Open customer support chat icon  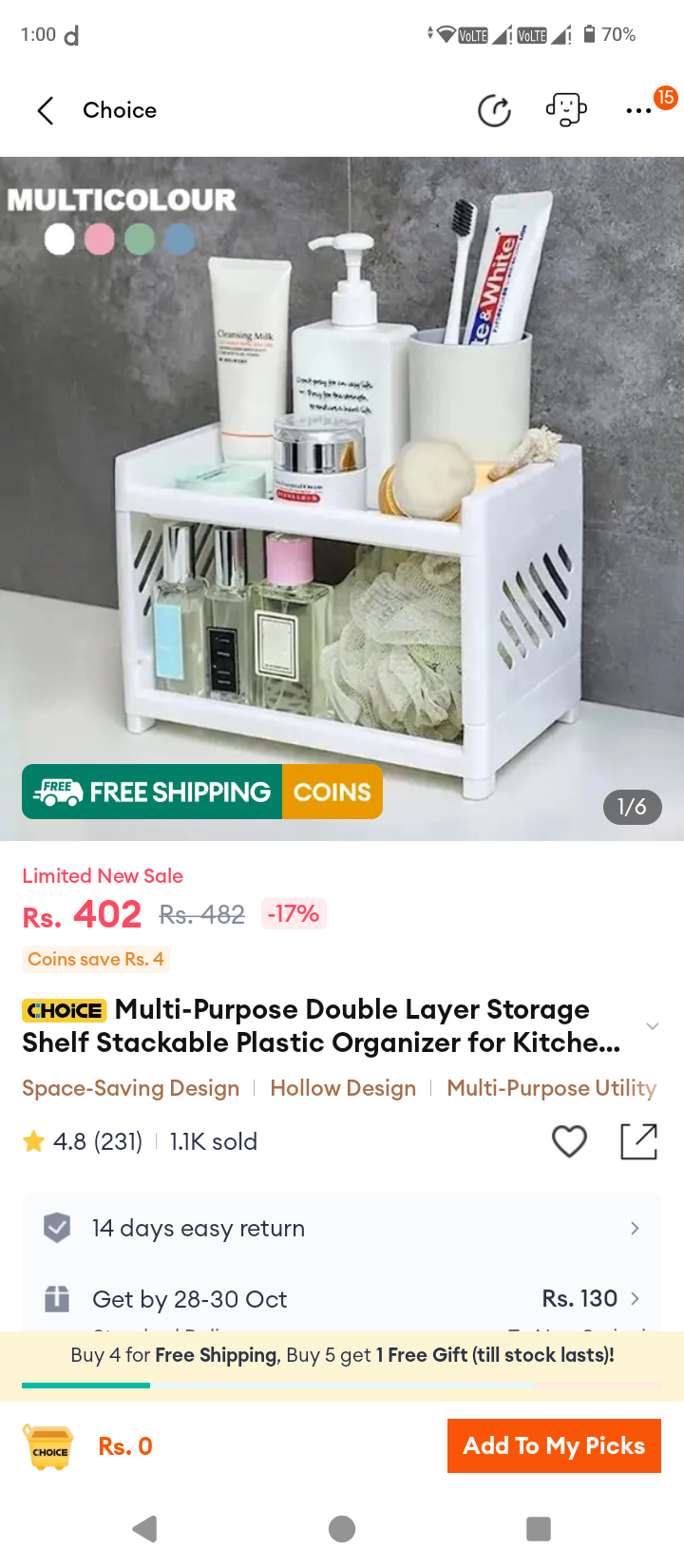tap(566, 110)
